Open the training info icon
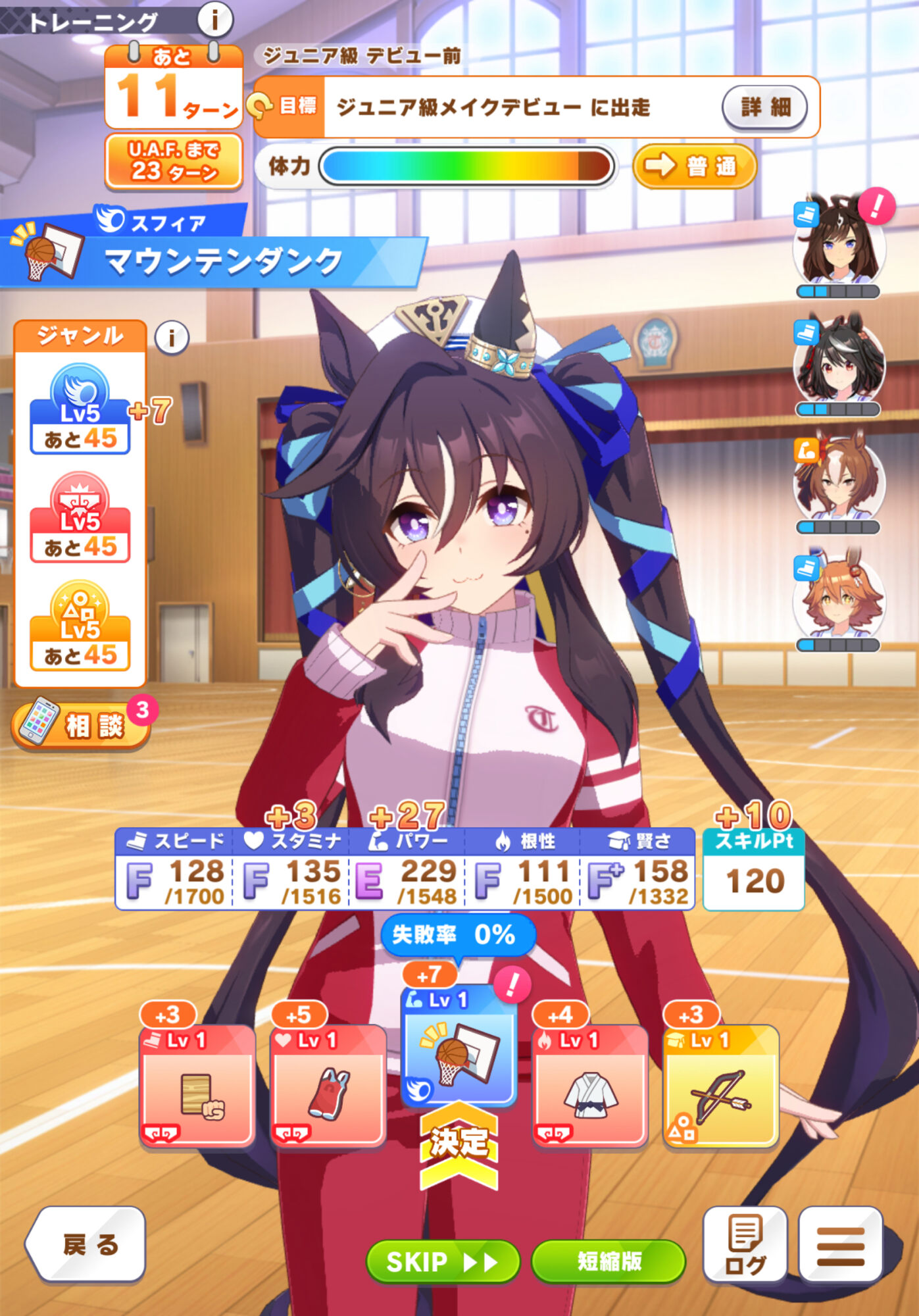The image size is (919, 1316). point(214,19)
